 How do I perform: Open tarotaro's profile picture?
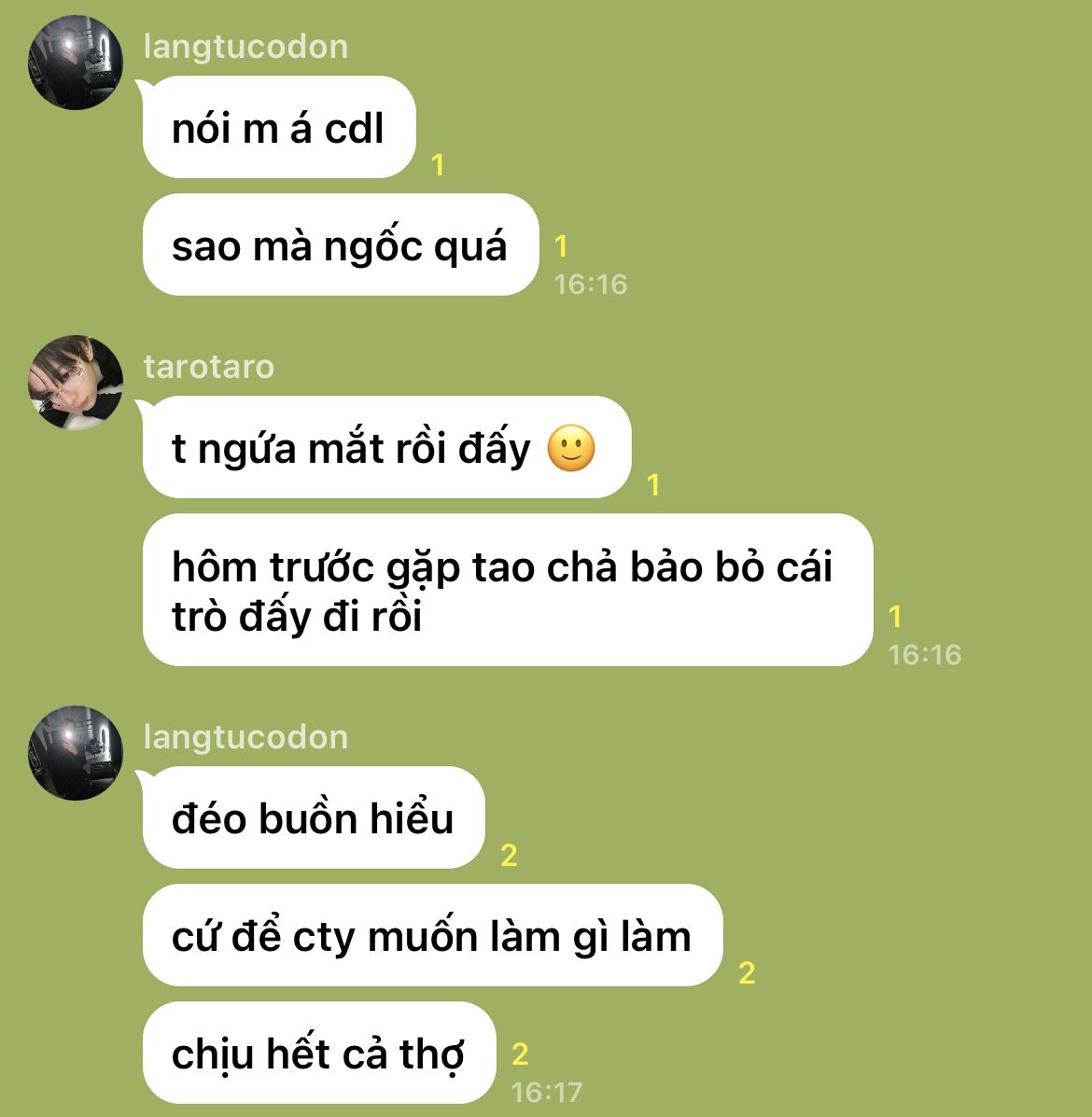pyautogui.click(x=76, y=383)
